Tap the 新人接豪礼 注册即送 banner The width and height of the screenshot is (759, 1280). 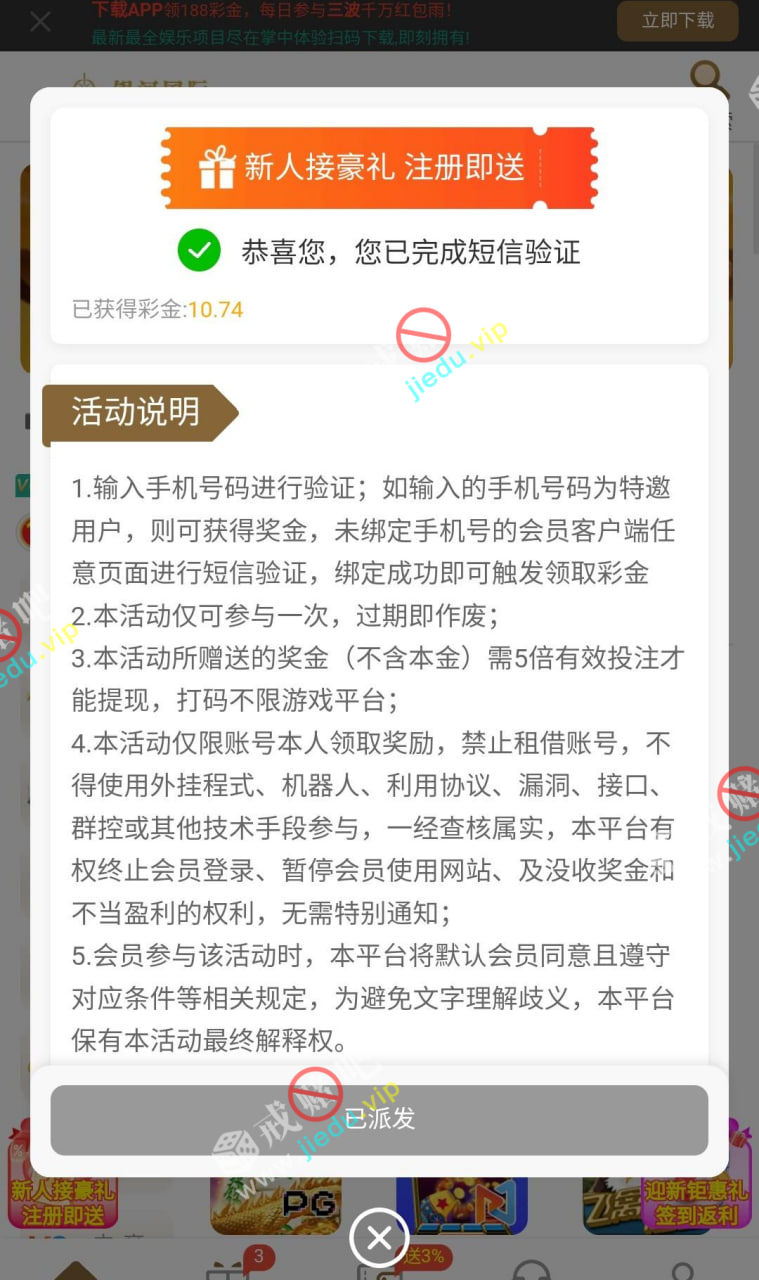[x=379, y=167]
